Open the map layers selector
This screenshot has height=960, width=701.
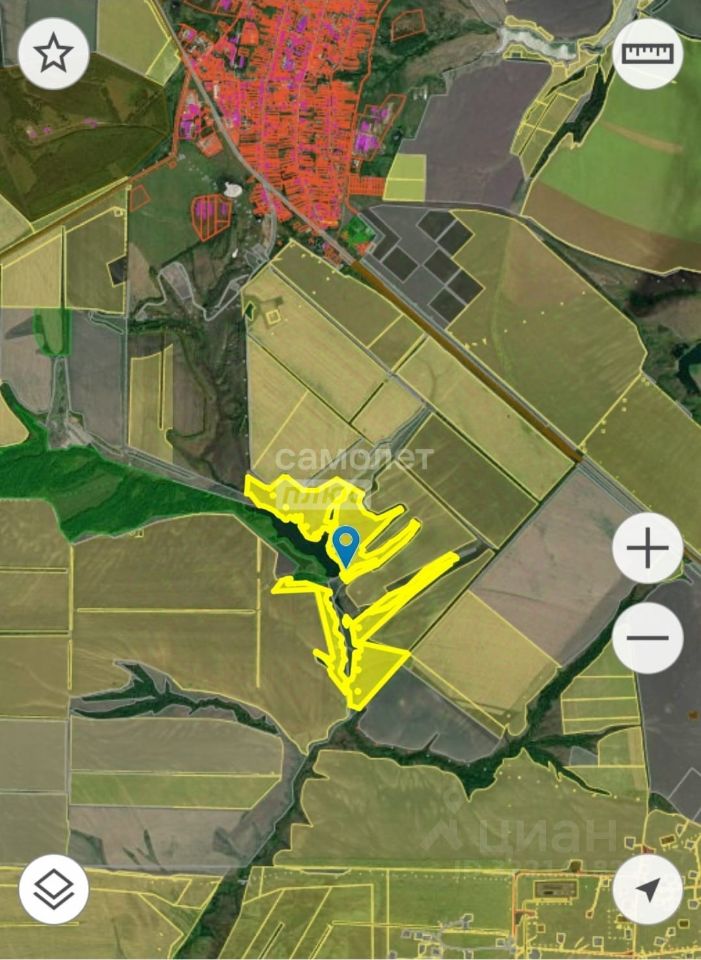(53, 888)
